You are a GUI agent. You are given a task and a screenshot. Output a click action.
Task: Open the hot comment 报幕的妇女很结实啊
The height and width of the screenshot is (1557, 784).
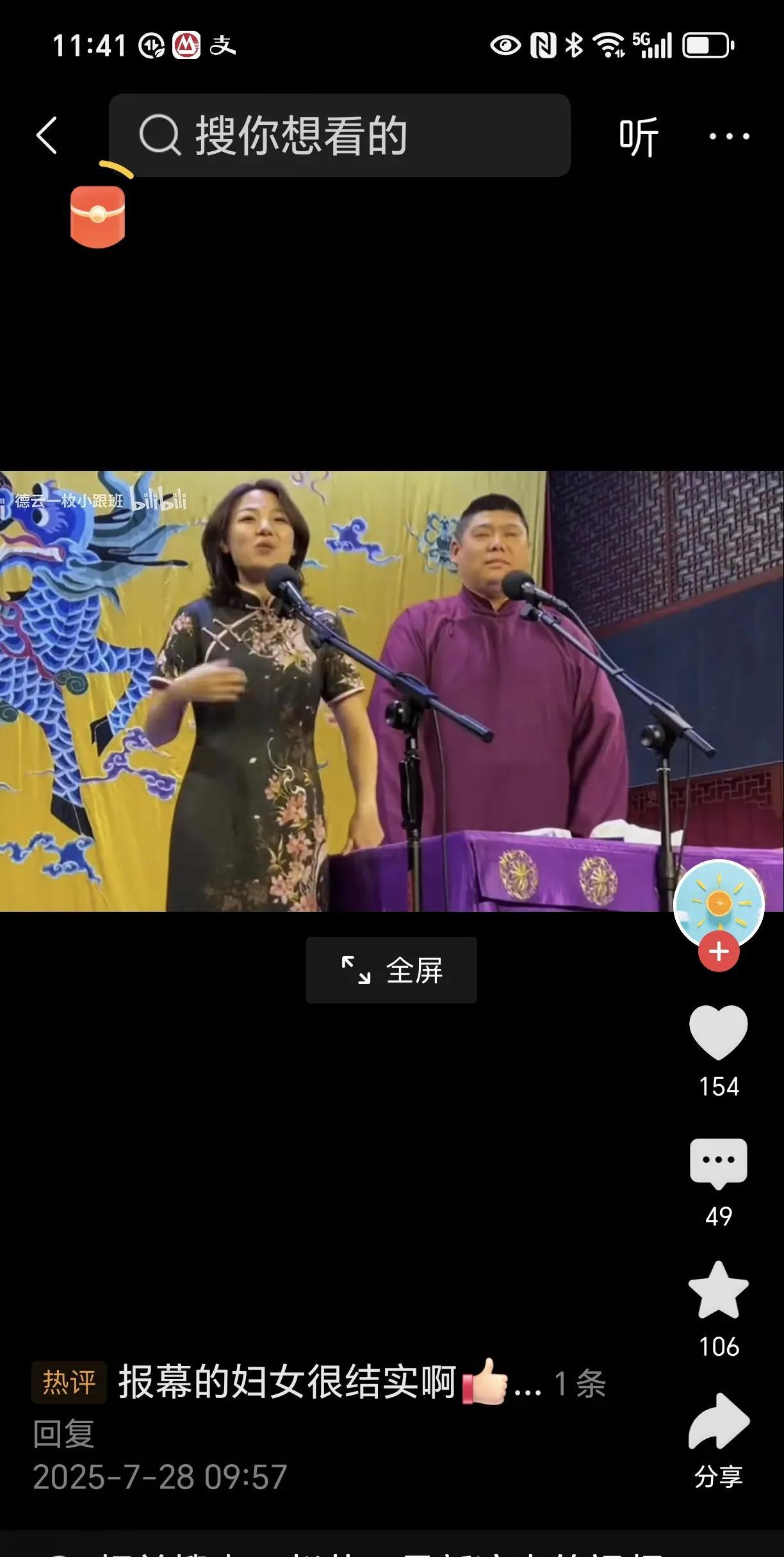point(288,1383)
